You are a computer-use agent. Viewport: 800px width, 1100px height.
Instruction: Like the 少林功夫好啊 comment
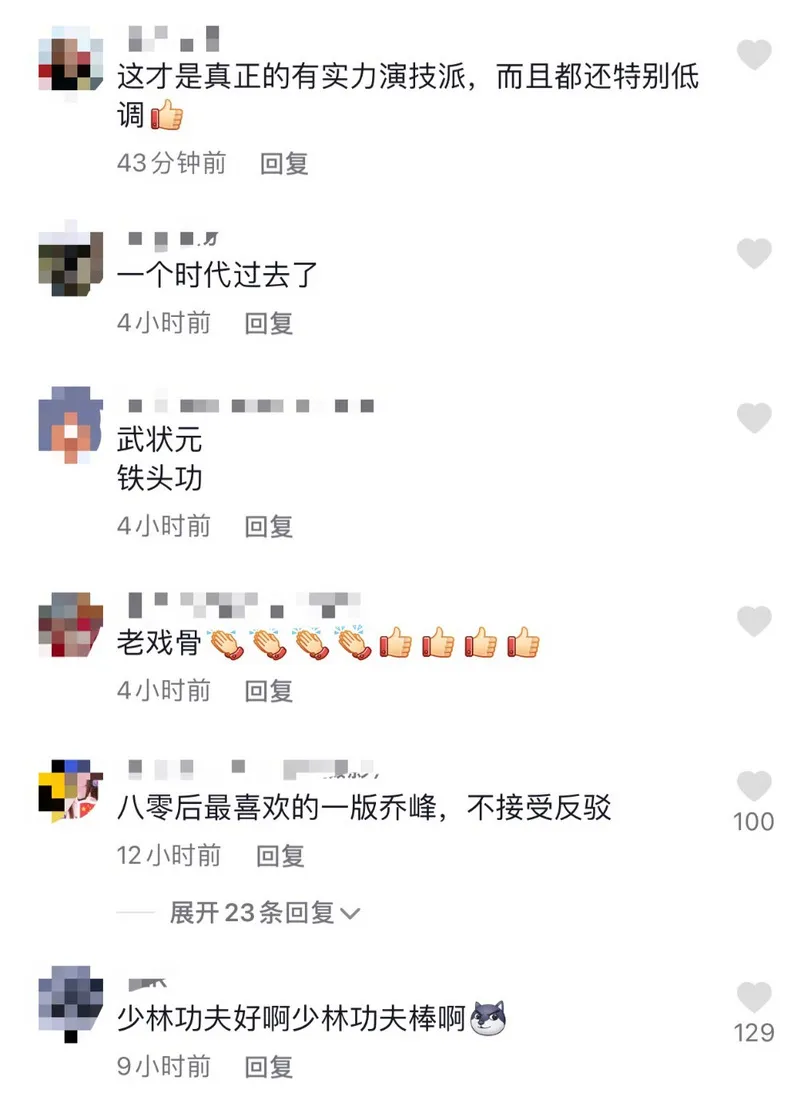pyautogui.click(x=754, y=997)
